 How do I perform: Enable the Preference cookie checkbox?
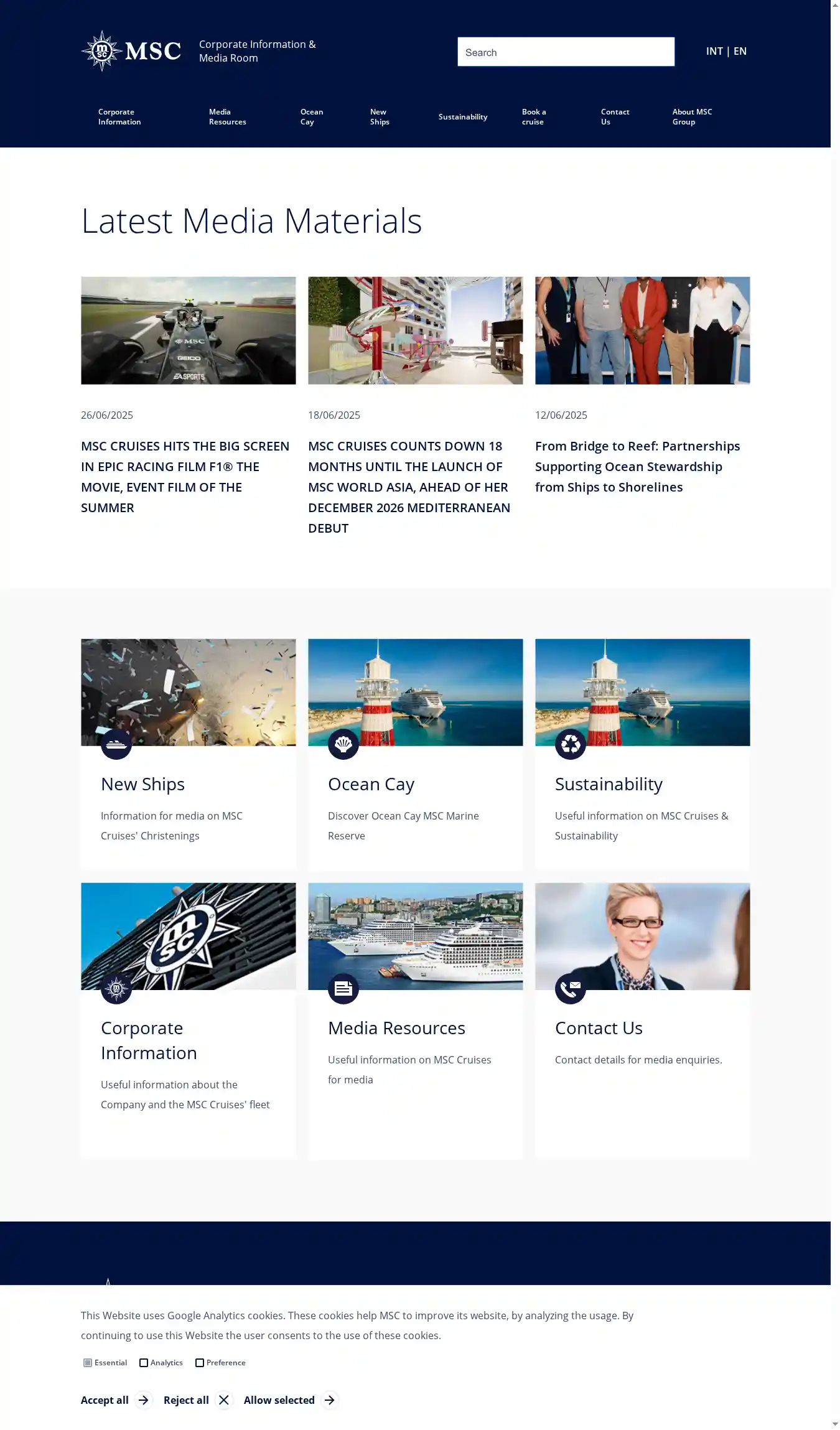[200, 1363]
